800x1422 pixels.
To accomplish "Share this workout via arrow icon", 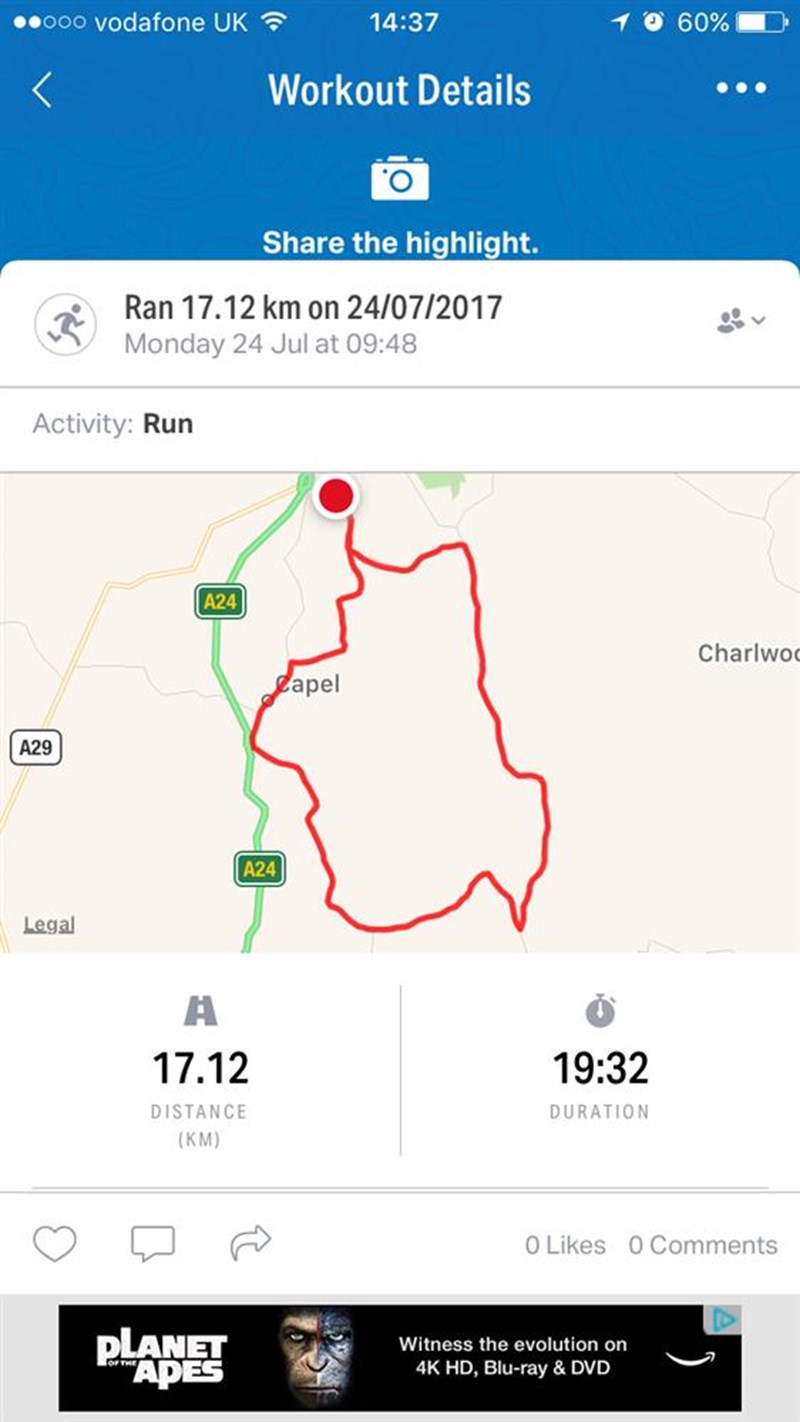I will tap(250, 1242).
